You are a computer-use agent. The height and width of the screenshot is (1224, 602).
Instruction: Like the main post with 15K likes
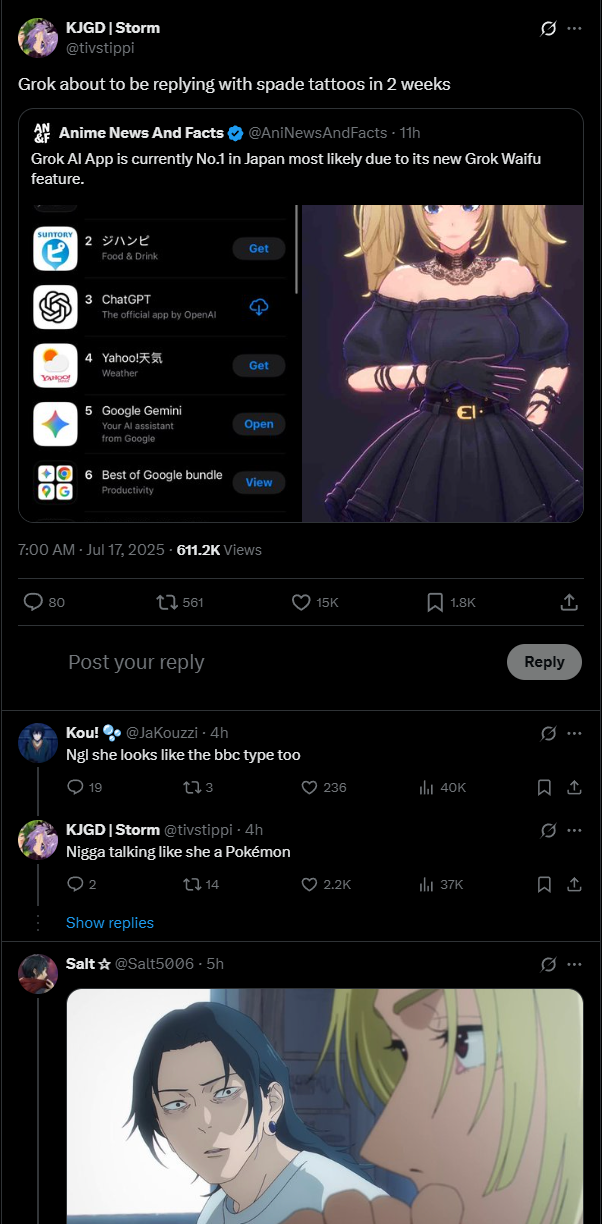point(315,602)
